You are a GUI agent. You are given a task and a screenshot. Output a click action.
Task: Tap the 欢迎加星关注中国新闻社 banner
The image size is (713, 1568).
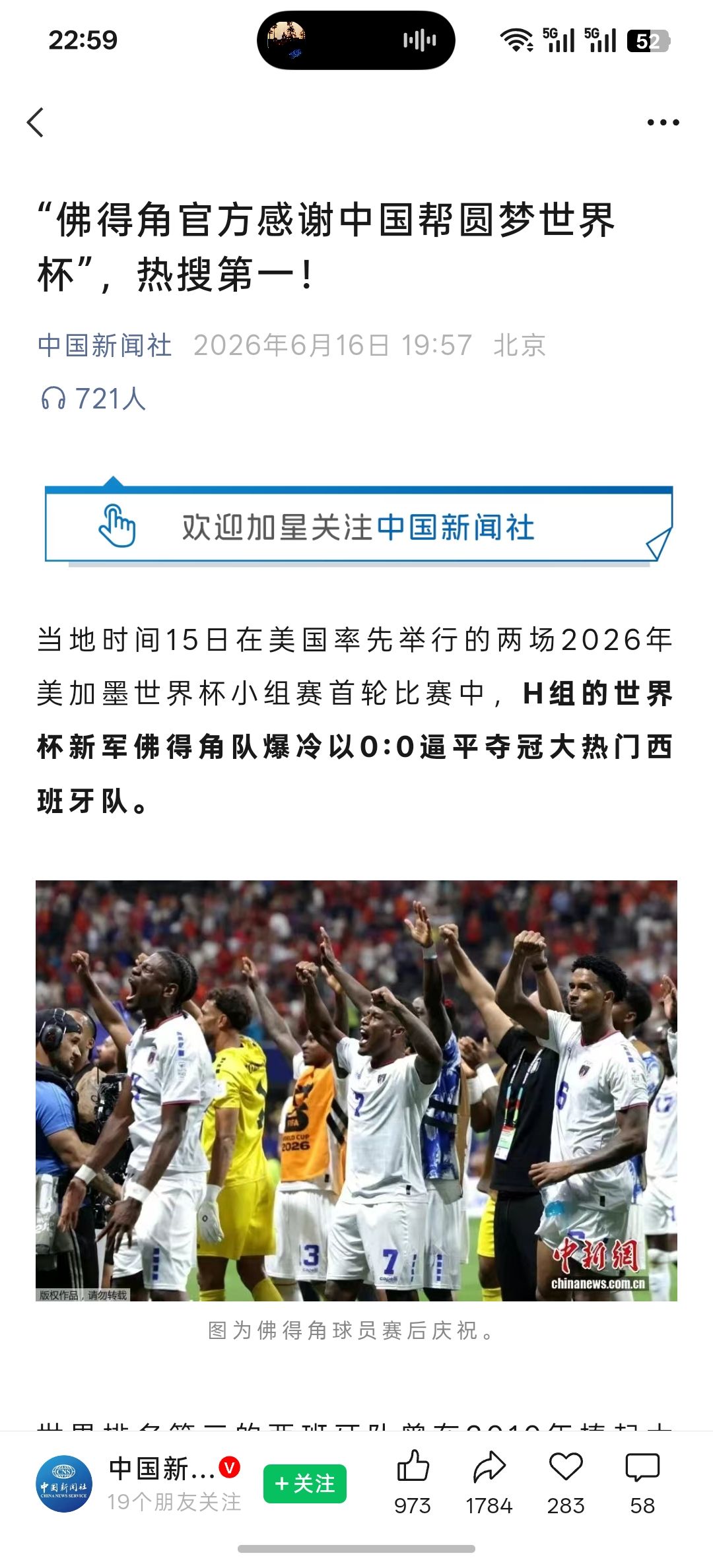(x=358, y=526)
